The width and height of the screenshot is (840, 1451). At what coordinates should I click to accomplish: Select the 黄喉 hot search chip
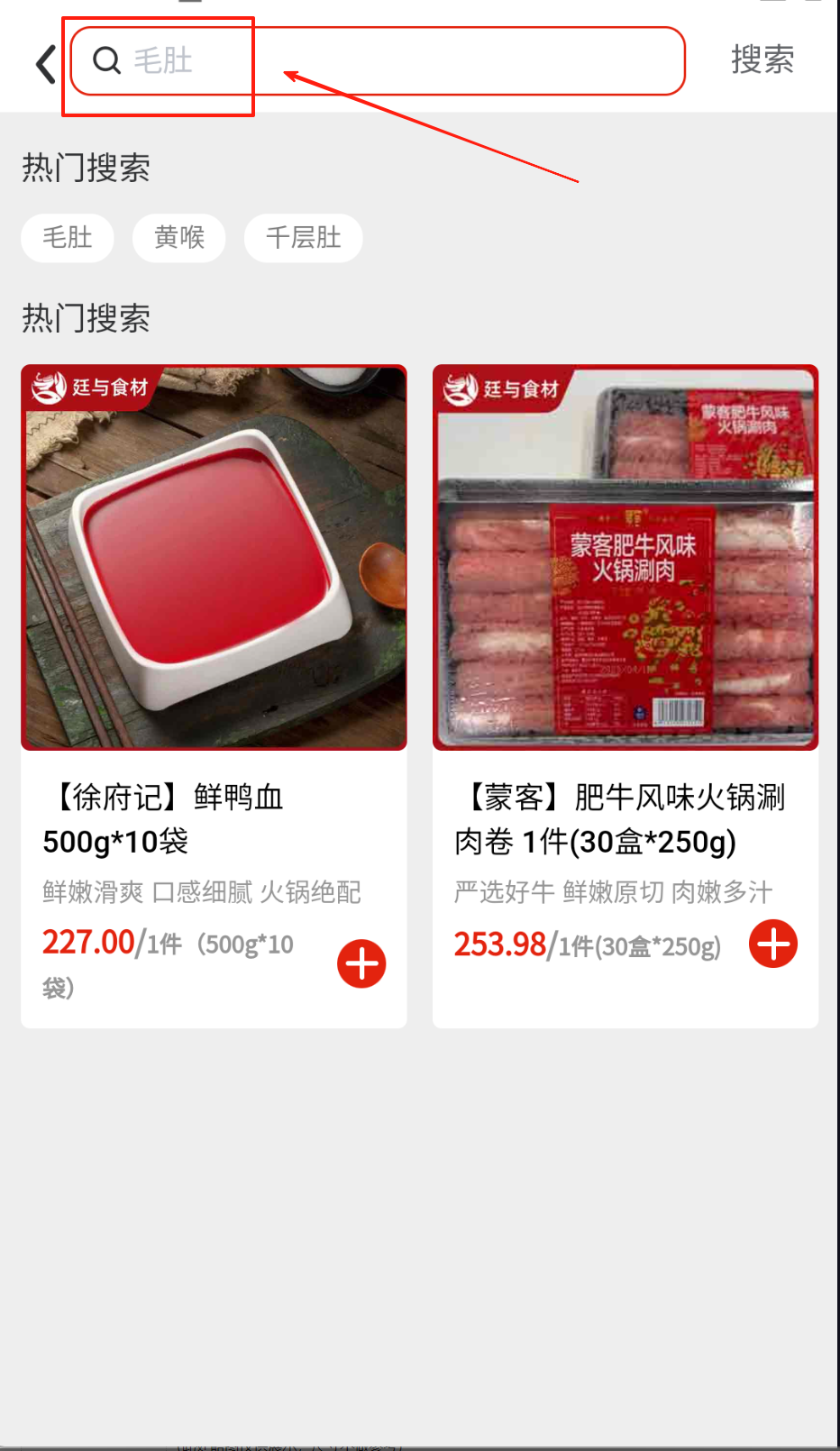tap(179, 238)
